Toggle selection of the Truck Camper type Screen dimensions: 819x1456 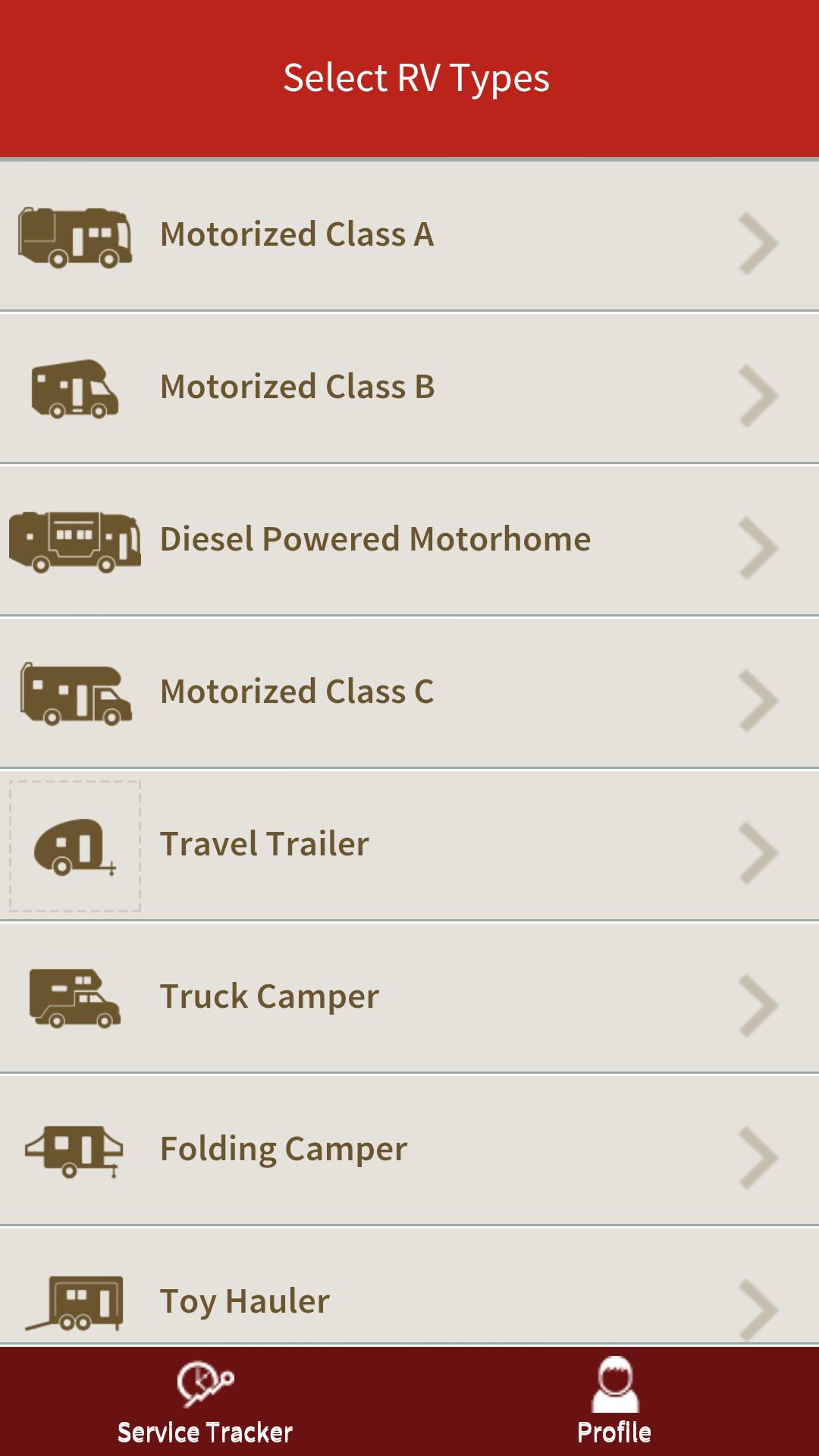pyautogui.click(x=409, y=997)
